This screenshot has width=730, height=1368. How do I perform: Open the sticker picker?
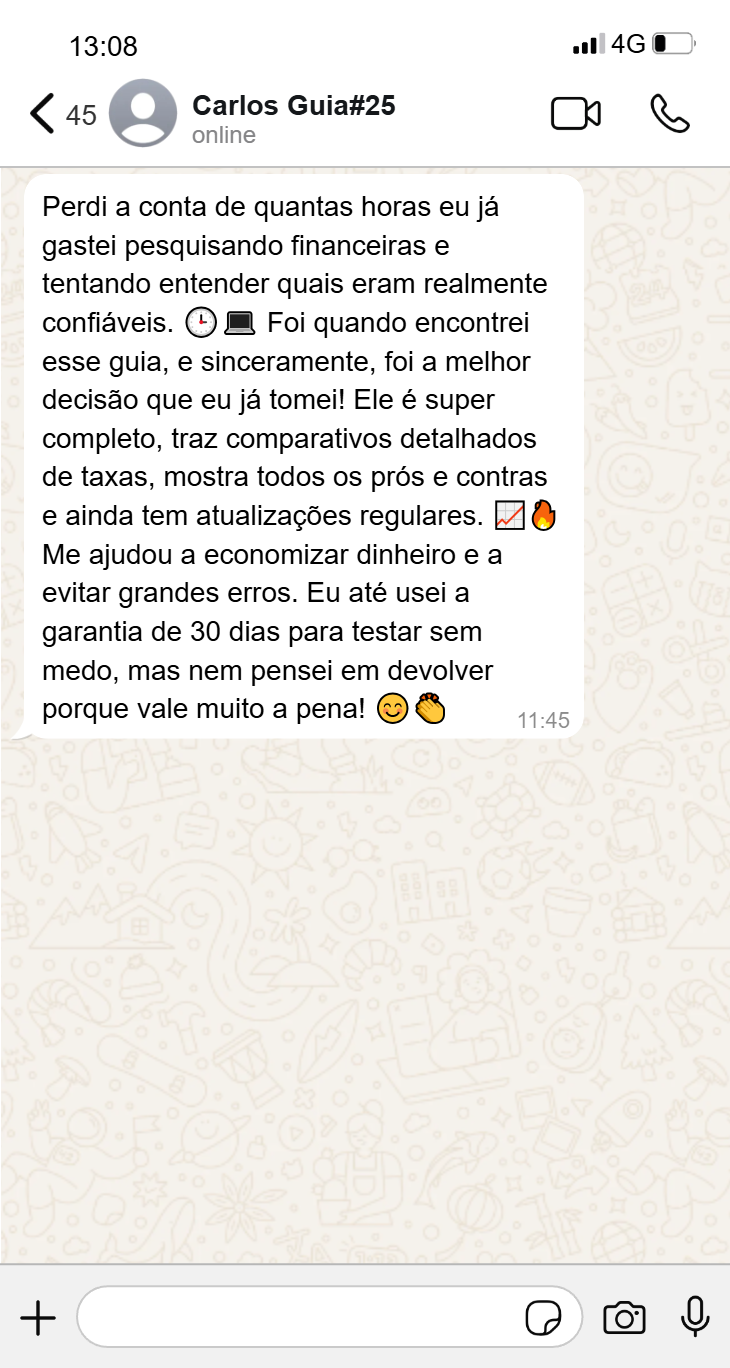(543, 1318)
